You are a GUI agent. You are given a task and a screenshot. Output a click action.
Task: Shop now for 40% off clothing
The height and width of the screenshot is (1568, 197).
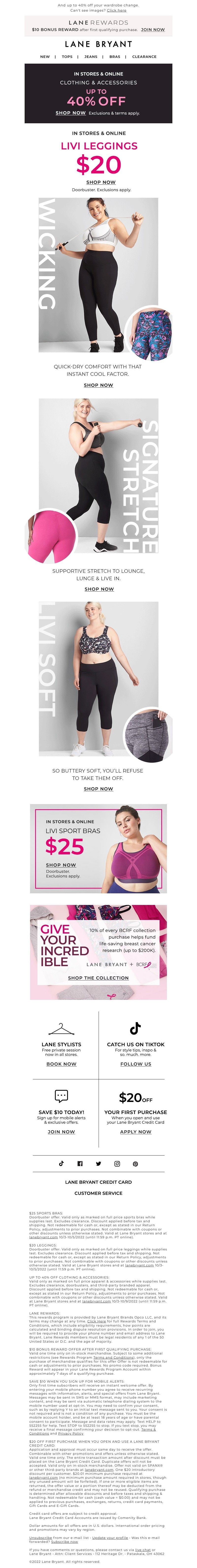tap(70, 113)
